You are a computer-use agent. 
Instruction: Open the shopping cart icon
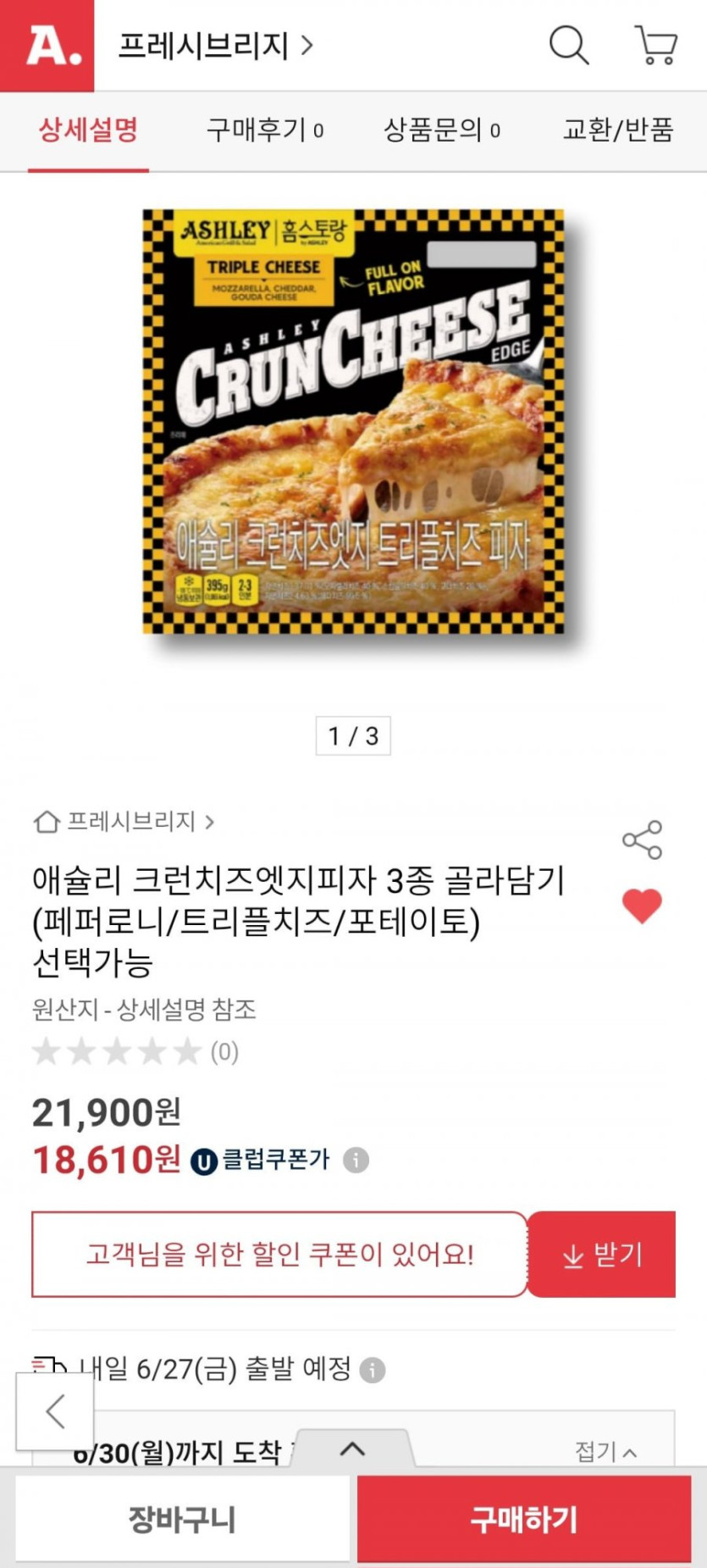[656, 45]
